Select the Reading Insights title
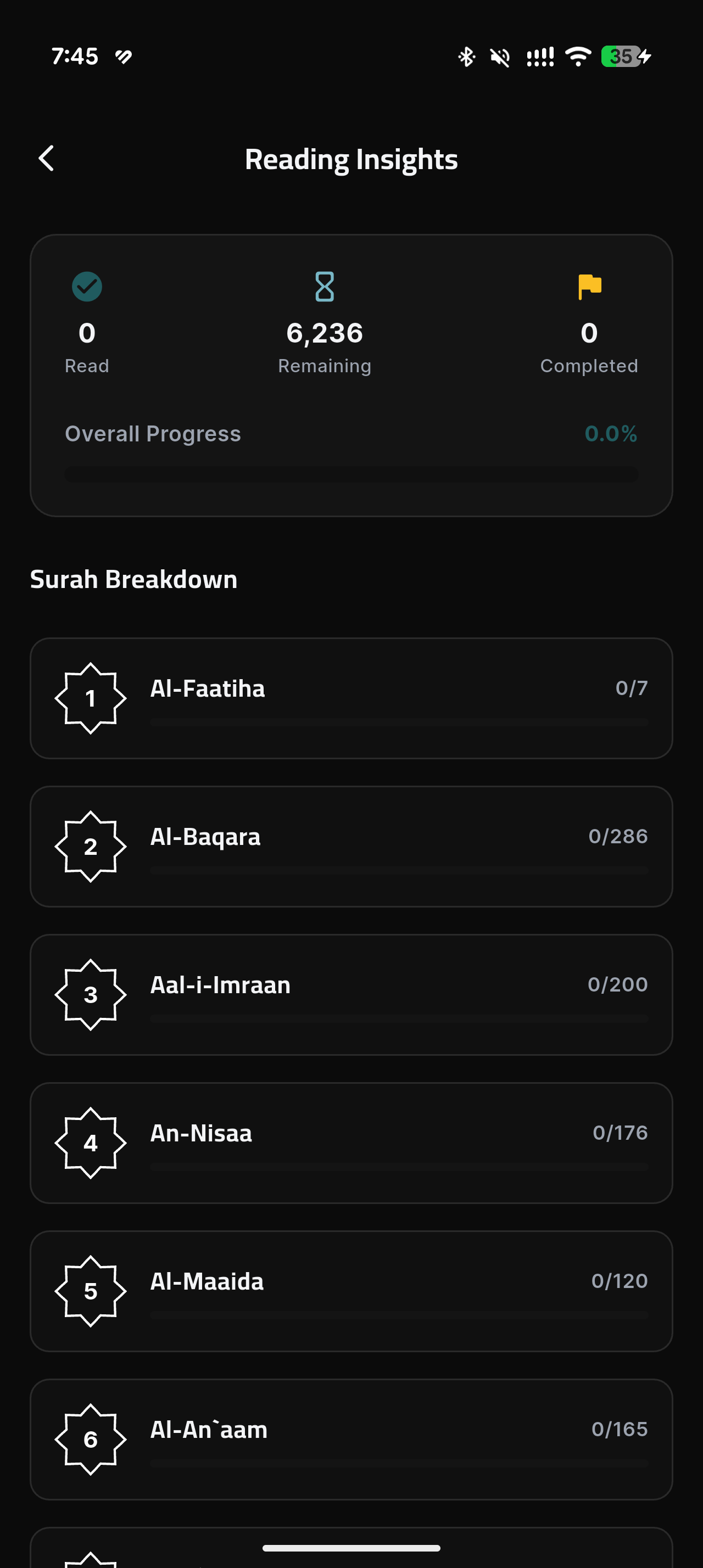Image resolution: width=703 pixels, height=1568 pixels. [x=352, y=159]
